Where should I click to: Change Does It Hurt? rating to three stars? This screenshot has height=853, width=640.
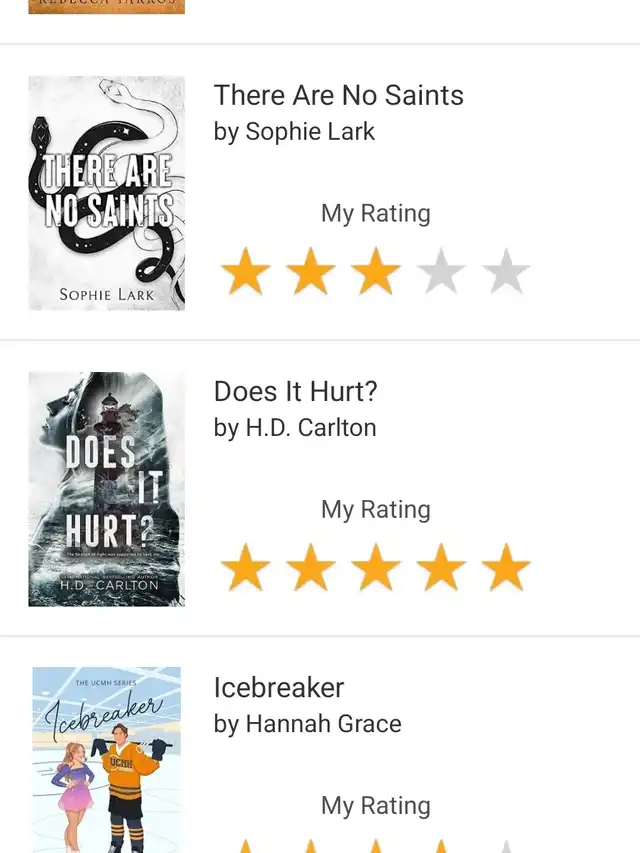click(376, 569)
